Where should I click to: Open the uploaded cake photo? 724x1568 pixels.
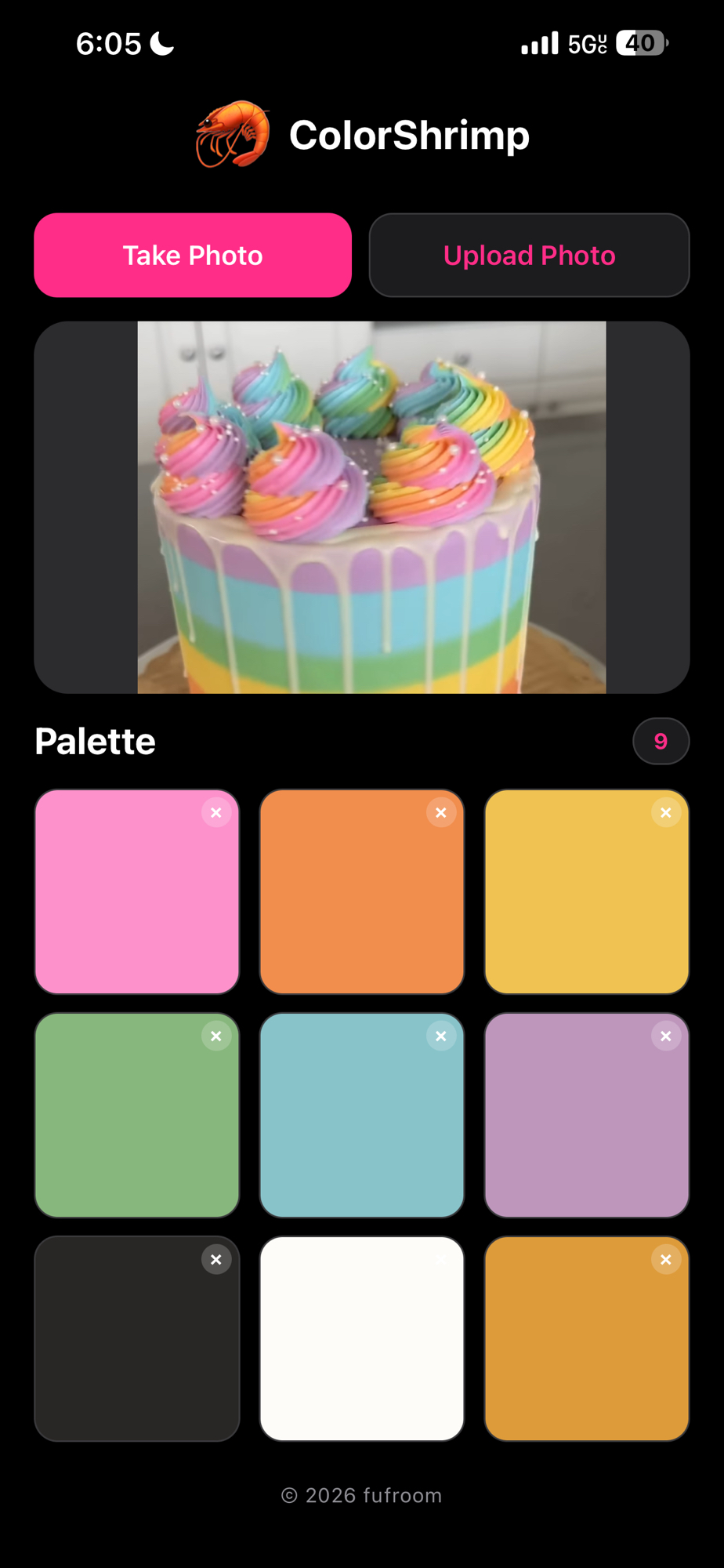371,507
